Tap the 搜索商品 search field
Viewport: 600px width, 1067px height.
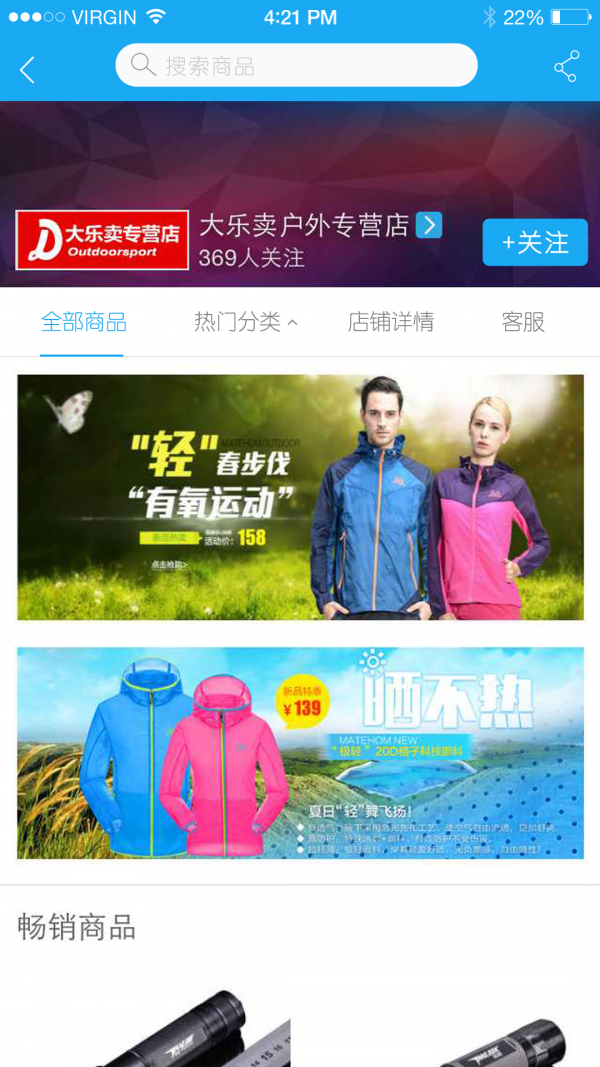(296, 66)
